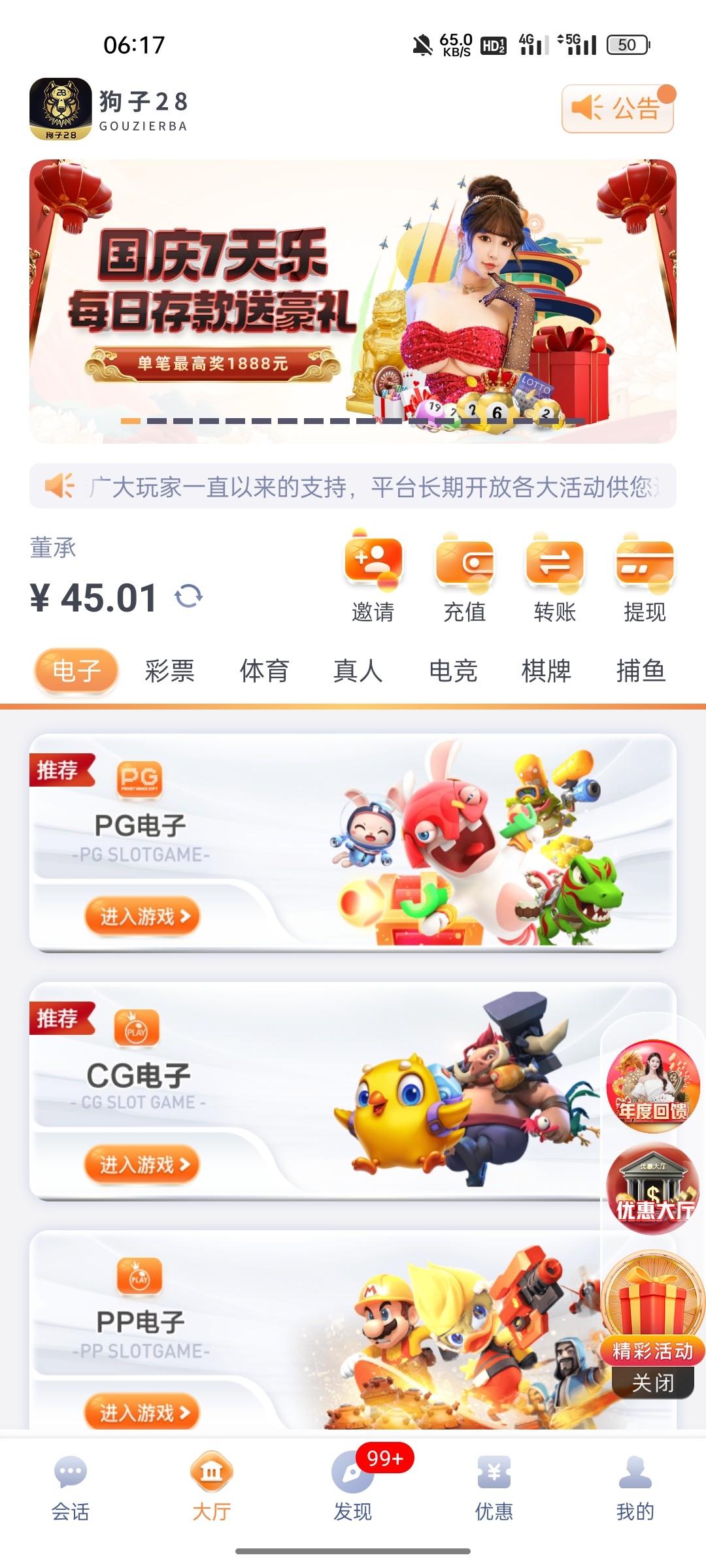Open 充值 to recharge

click(464, 576)
